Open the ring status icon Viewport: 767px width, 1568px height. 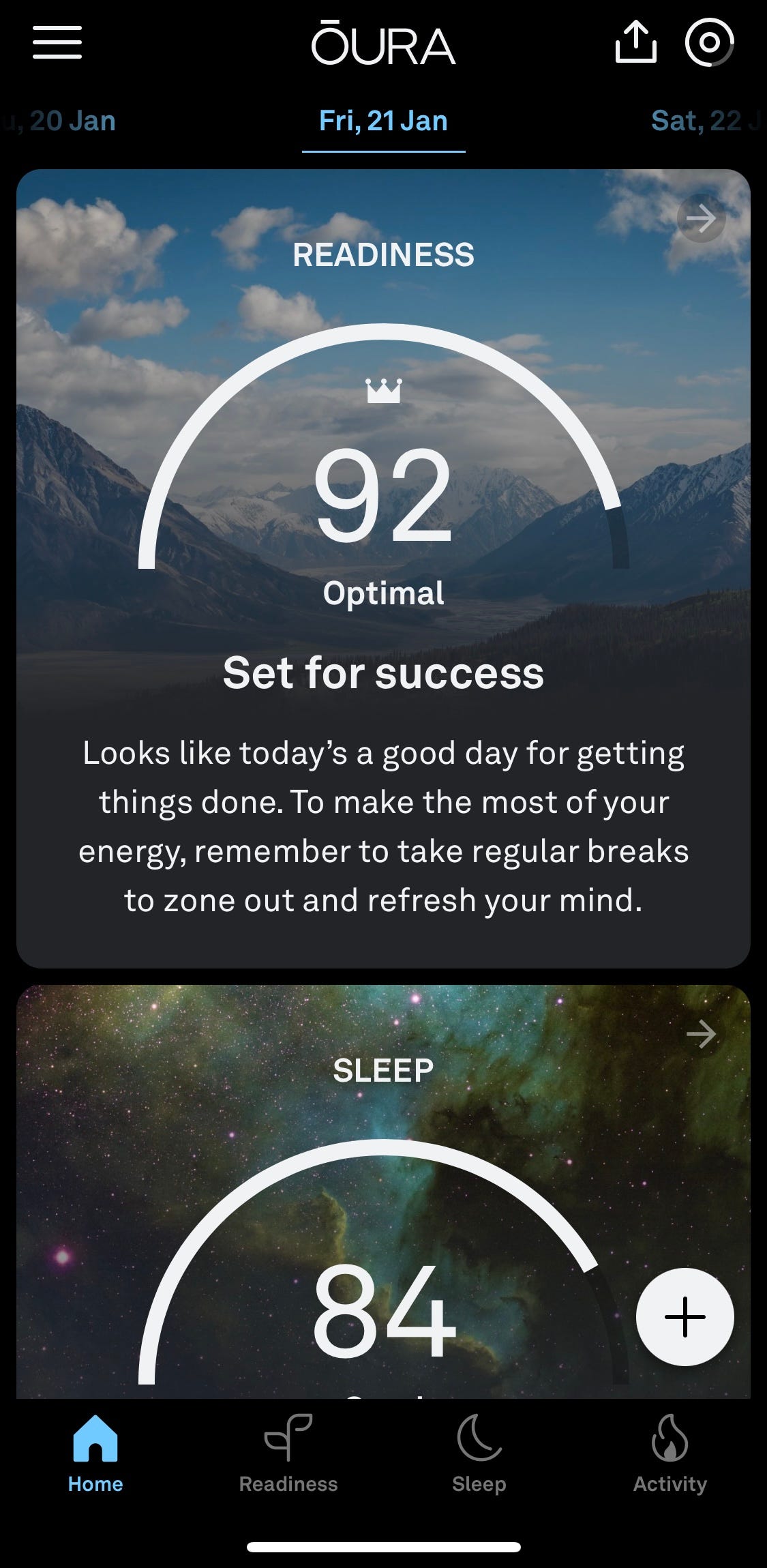(x=709, y=42)
